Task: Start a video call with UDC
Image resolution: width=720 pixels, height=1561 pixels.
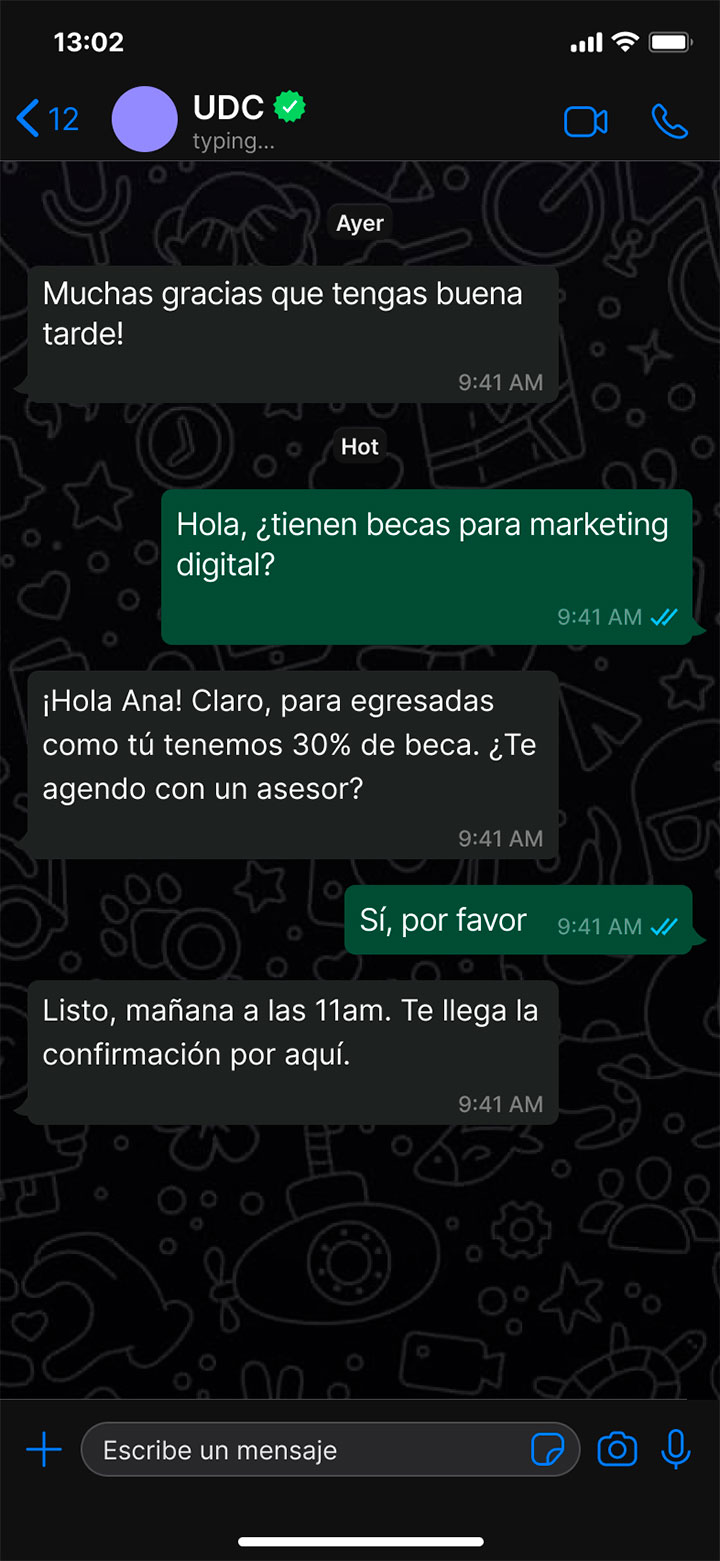Action: (586, 121)
